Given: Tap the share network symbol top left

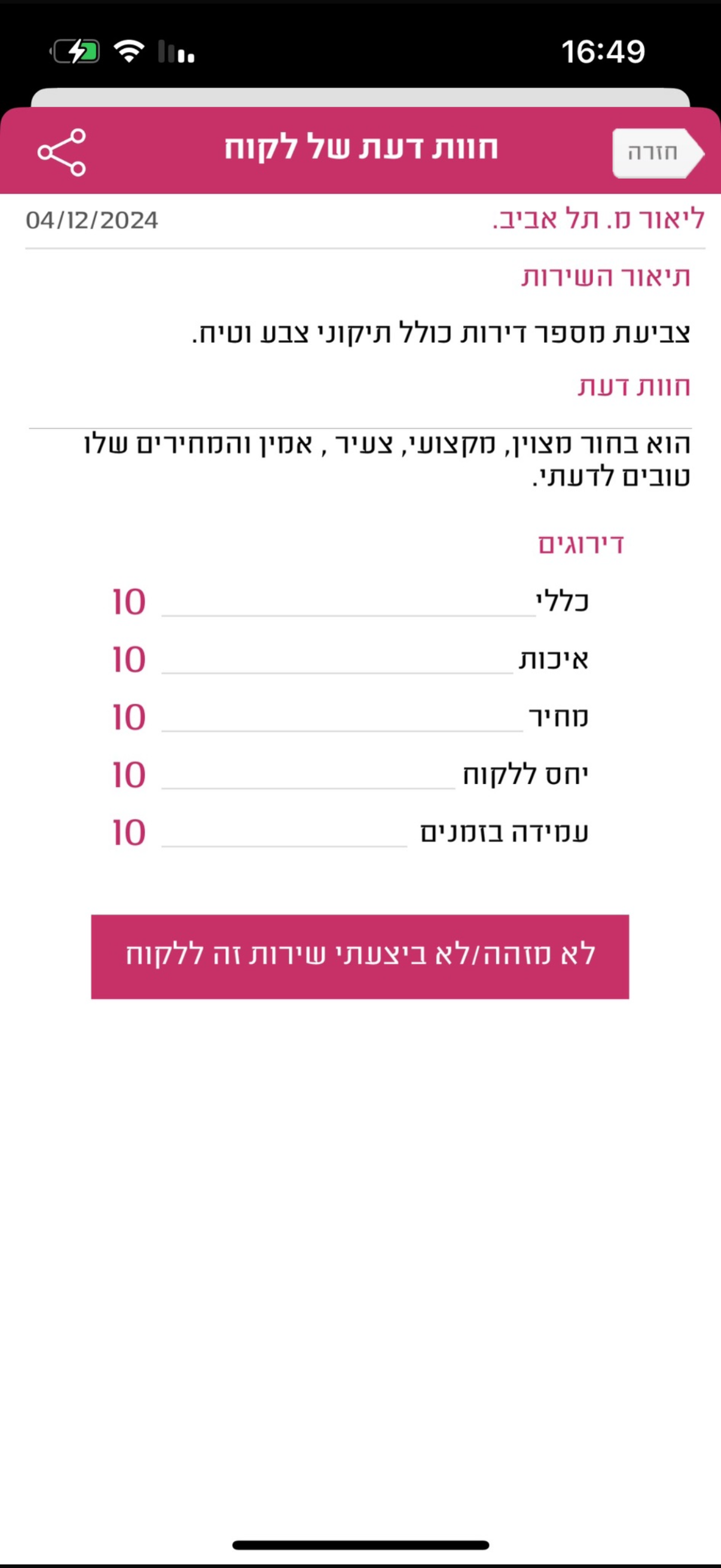Looking at the screenshot, I should coord(62,151).
